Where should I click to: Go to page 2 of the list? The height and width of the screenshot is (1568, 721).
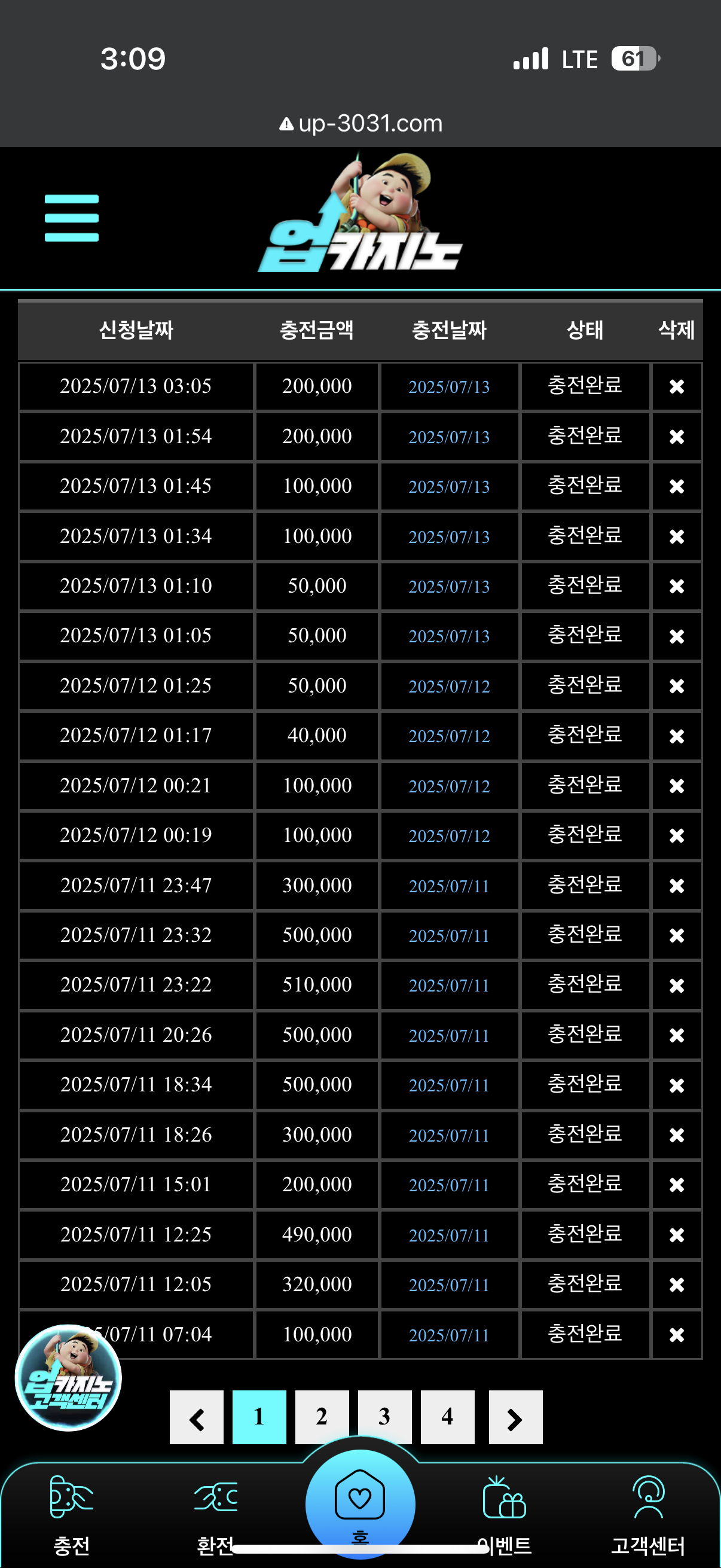(x=322, y=1417)
